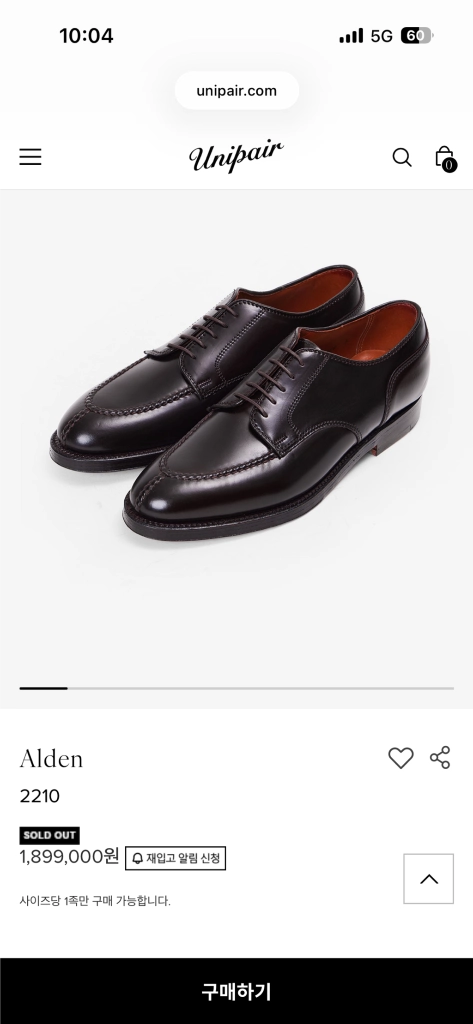Screen dimensions: 473x1024
Task: Tap the Unipair logo to go home
Action: tap(236, 157)
